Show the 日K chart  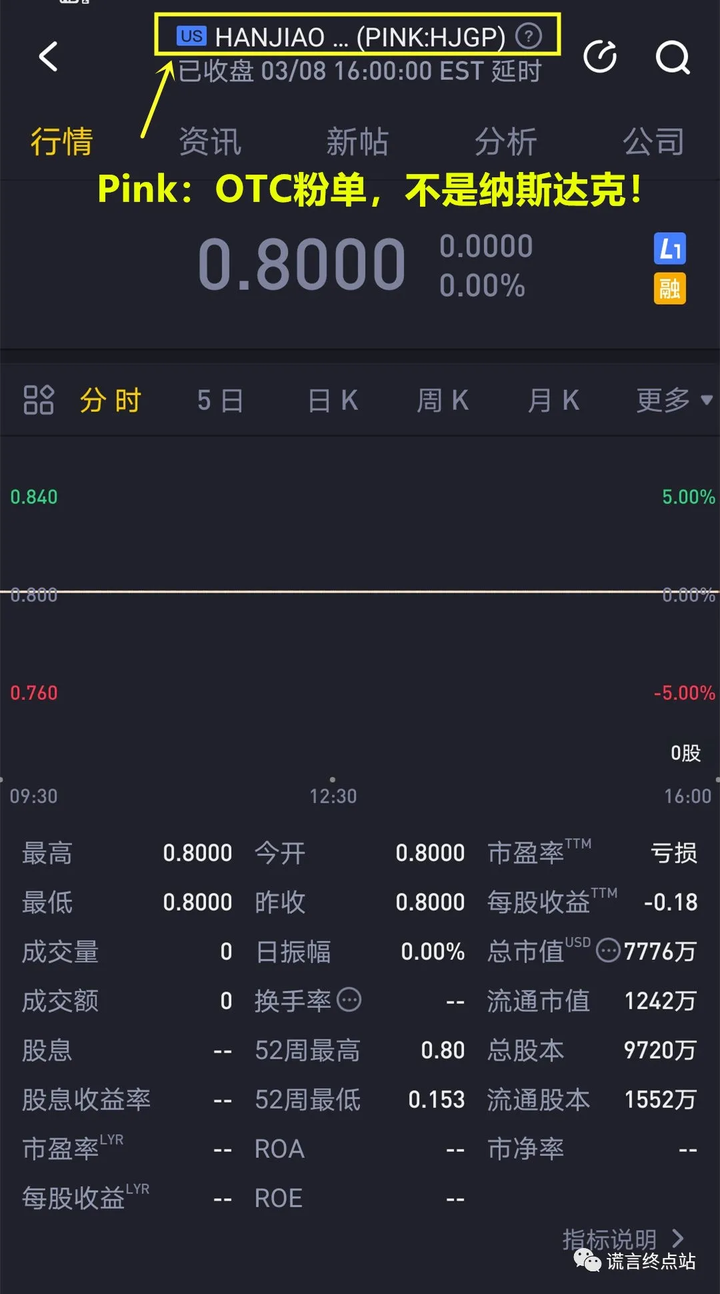[x=333, y=401]
